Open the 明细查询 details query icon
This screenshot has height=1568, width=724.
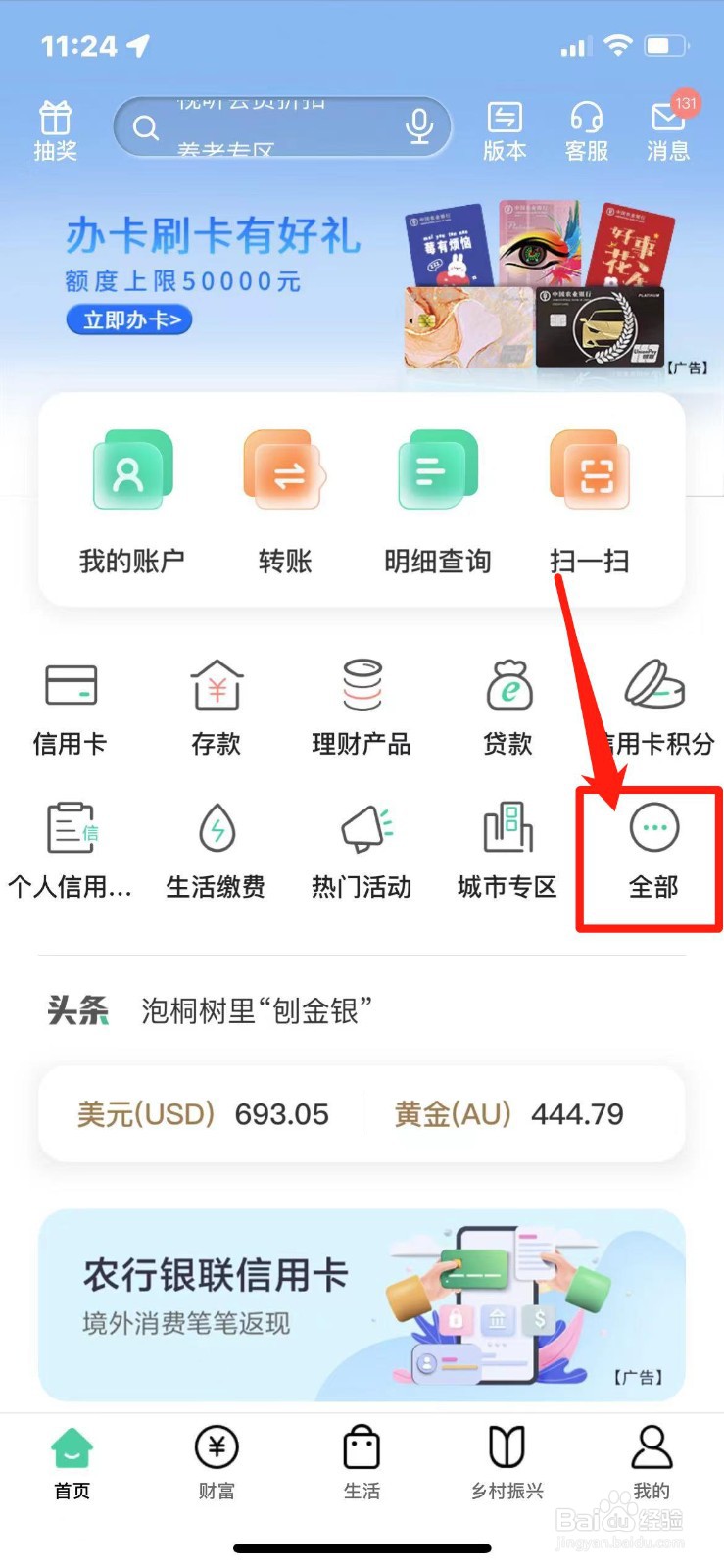(x=436, y=470)
